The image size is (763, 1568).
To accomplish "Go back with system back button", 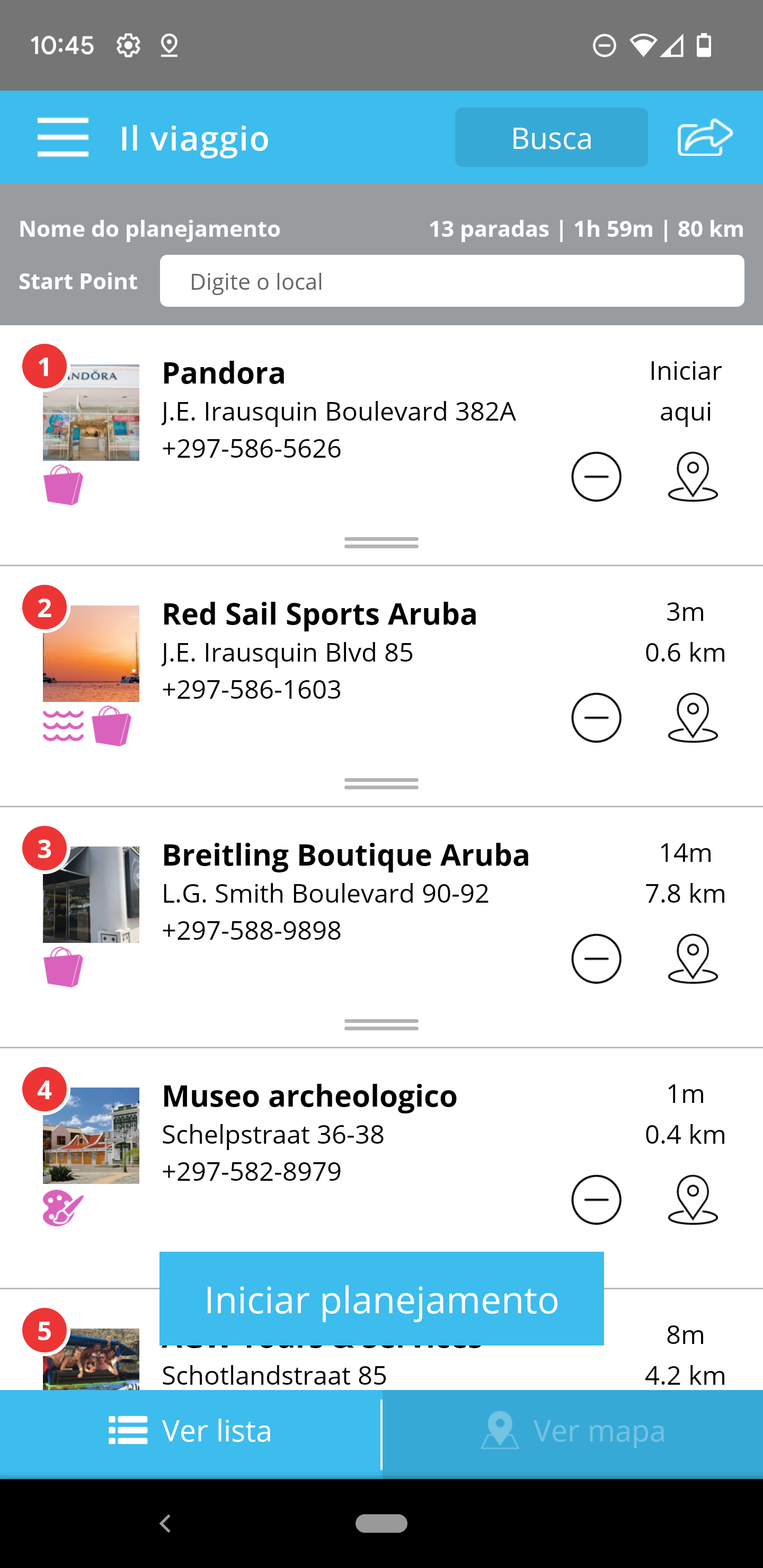I will [x=165, y=1523].
